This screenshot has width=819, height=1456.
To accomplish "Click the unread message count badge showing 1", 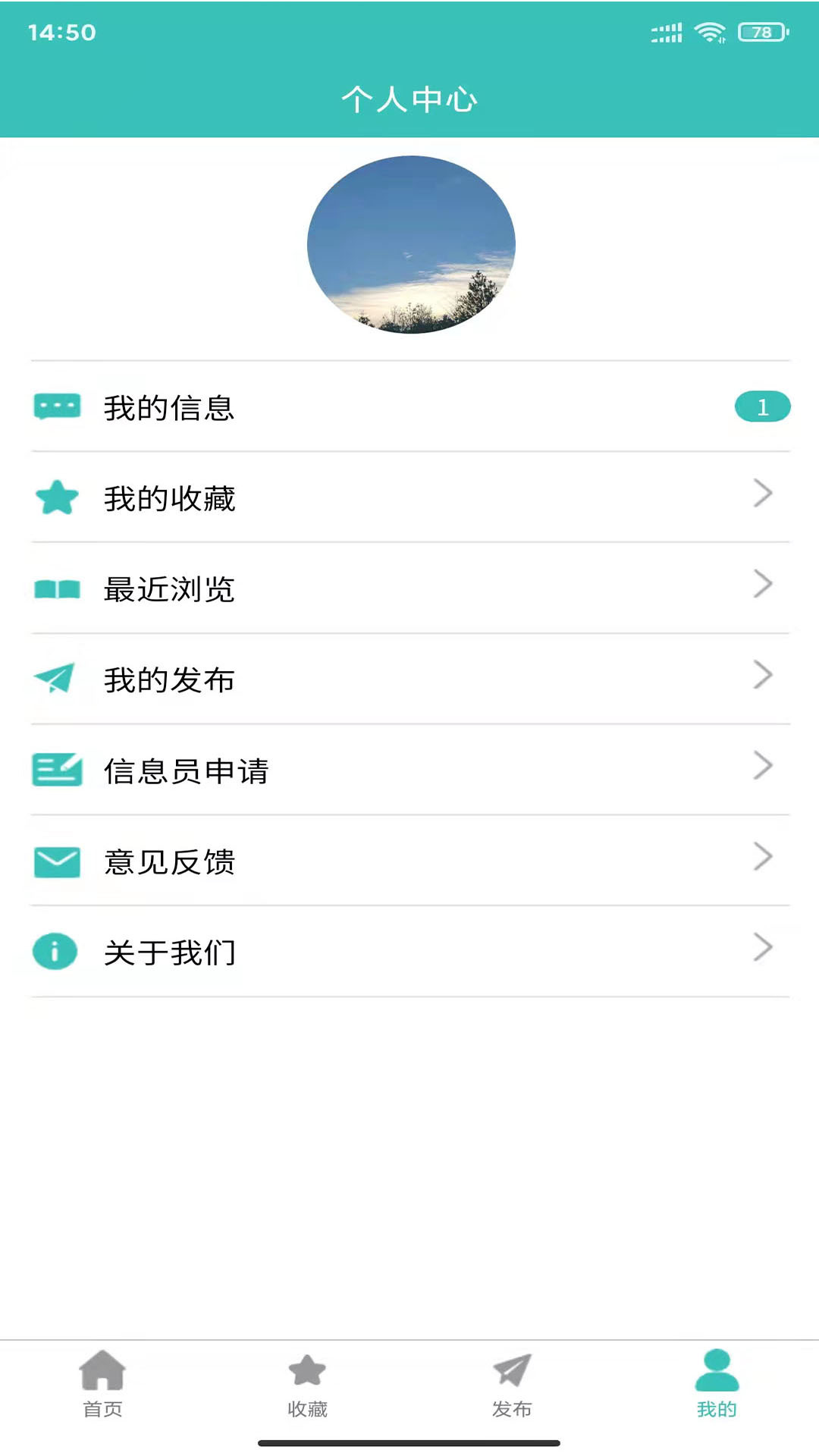I will click(x=763, y=407).
